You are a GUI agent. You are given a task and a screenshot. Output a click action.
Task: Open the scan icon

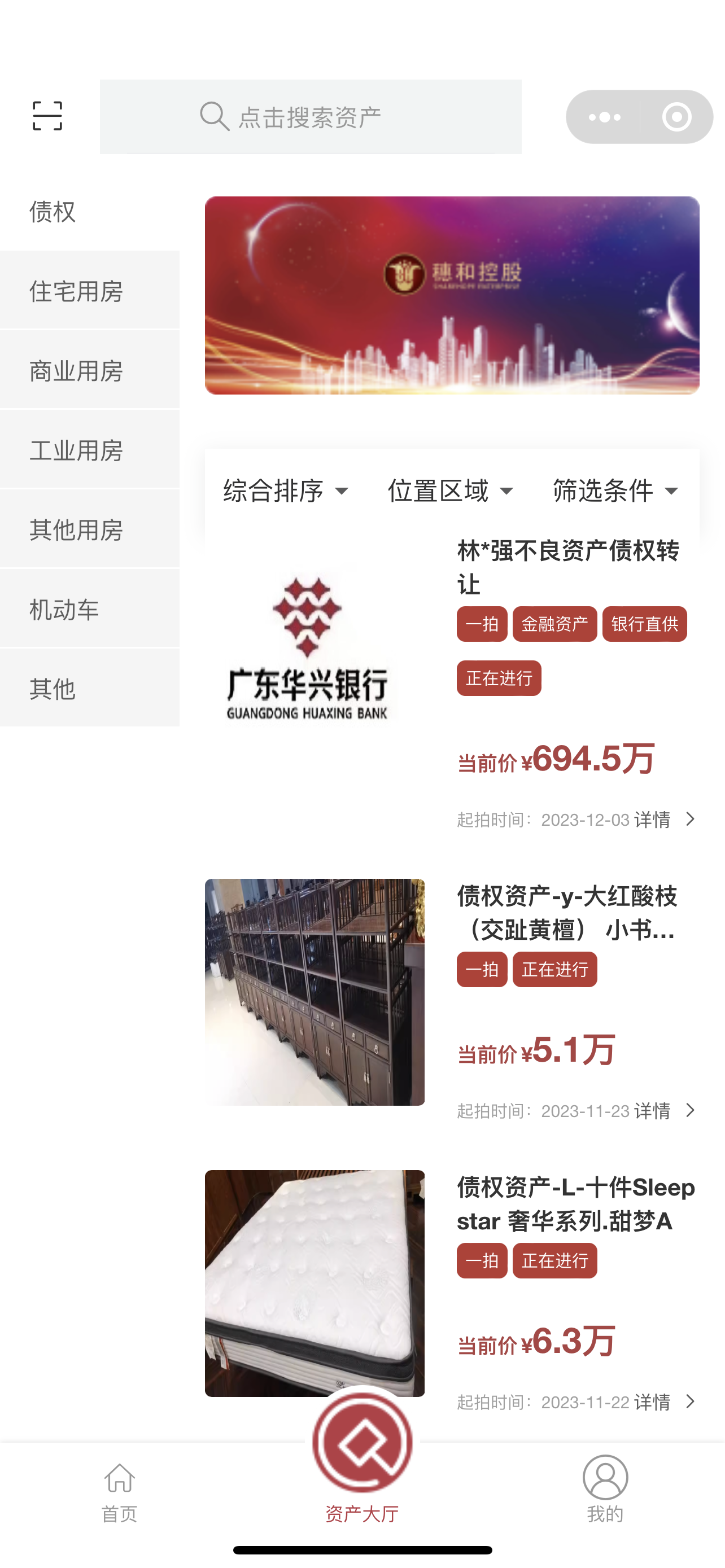point(47,116)
